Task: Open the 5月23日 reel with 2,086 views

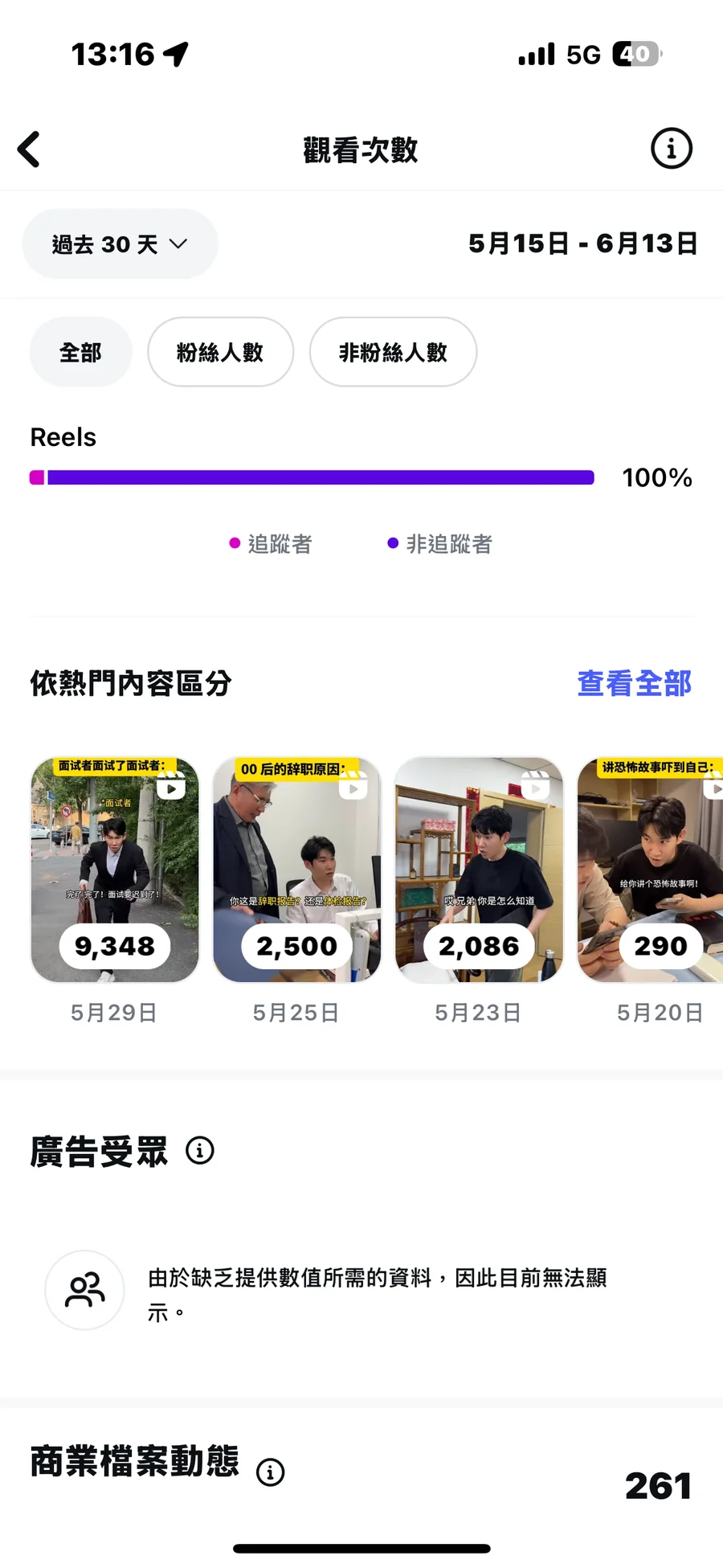Action: 479,870
